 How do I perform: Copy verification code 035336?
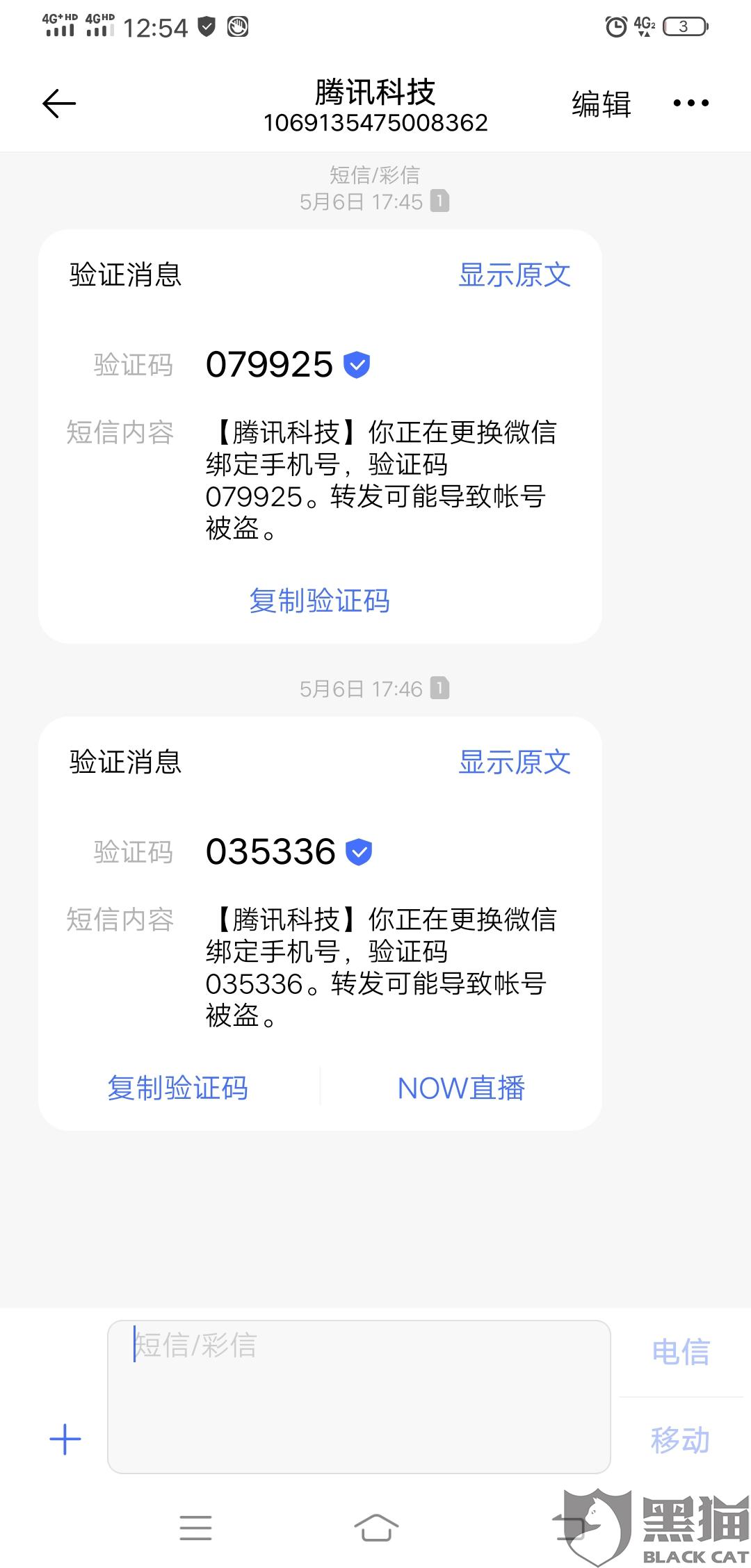point(178,1088)
